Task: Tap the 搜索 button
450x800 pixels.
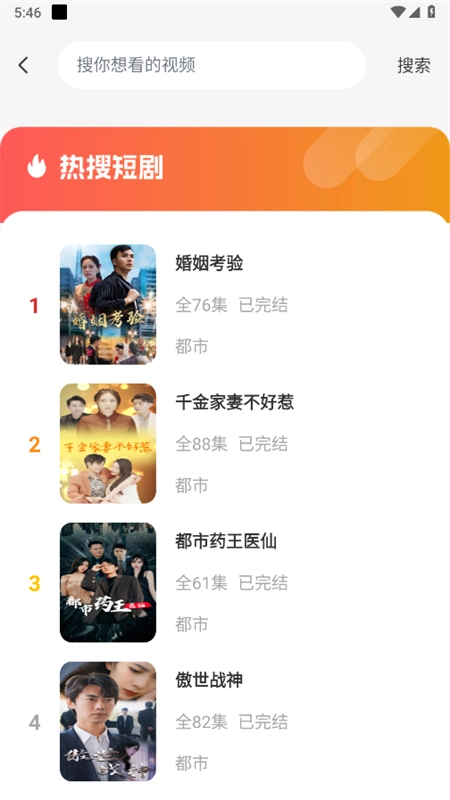Action: pos(414,65)
